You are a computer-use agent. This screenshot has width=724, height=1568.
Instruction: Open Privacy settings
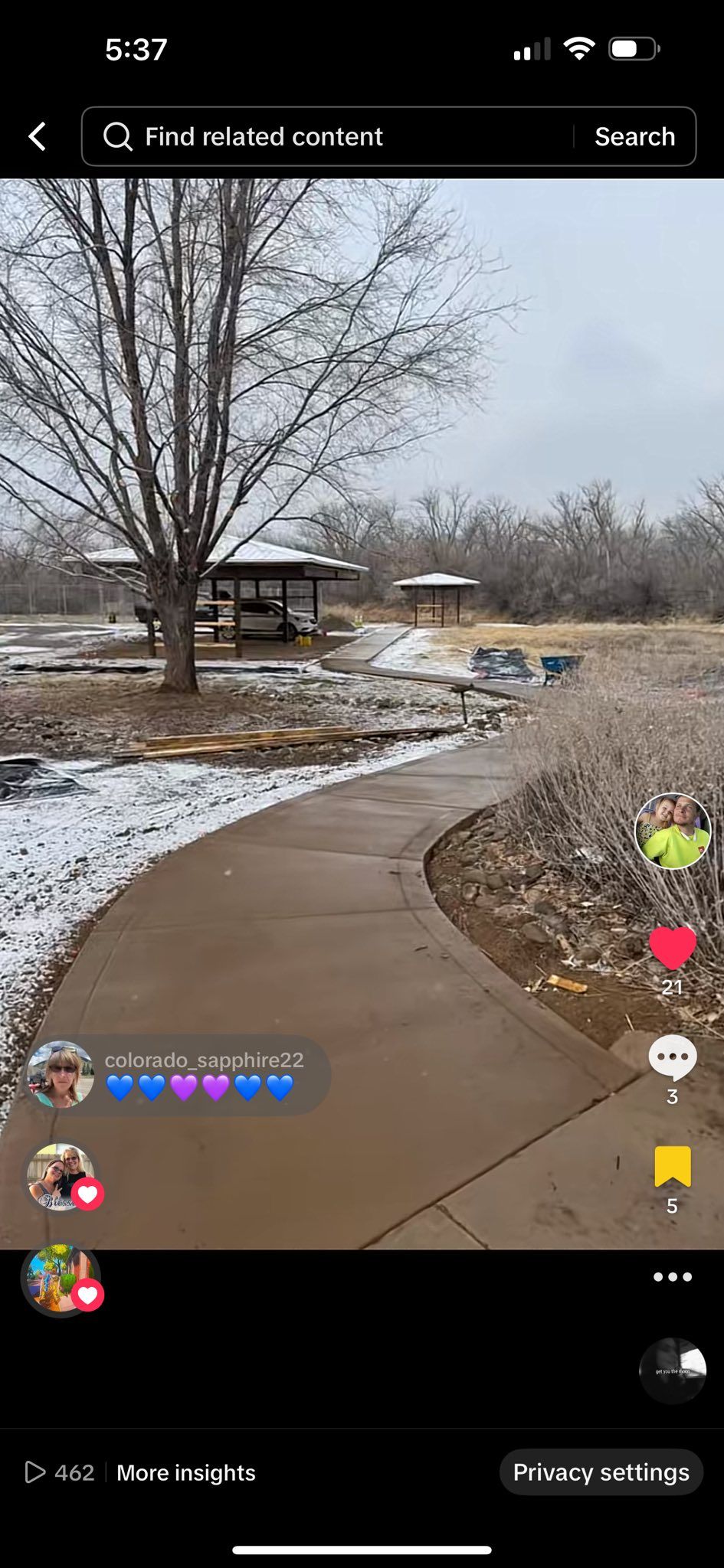click(x=601, y=1472)
